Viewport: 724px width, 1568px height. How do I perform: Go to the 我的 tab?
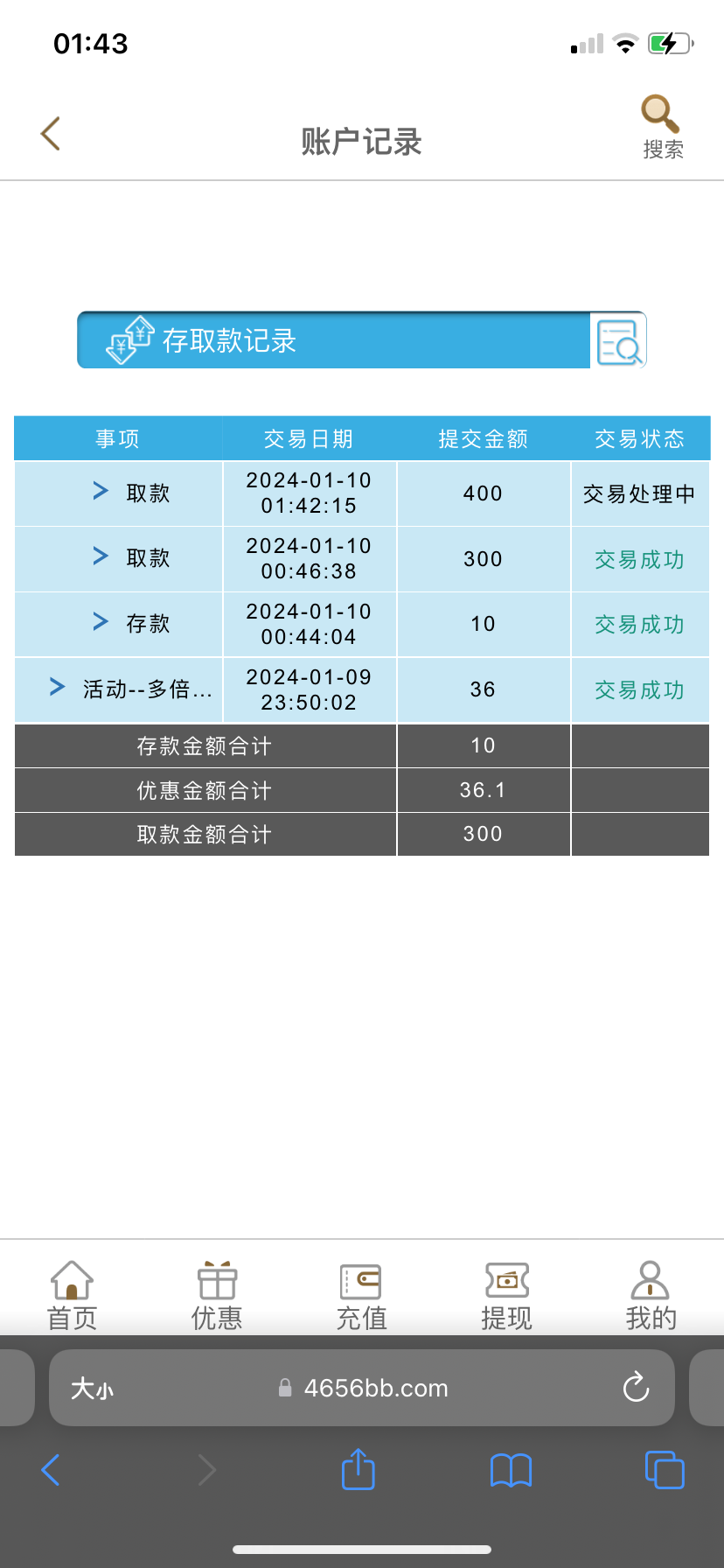click(651, 1295)
